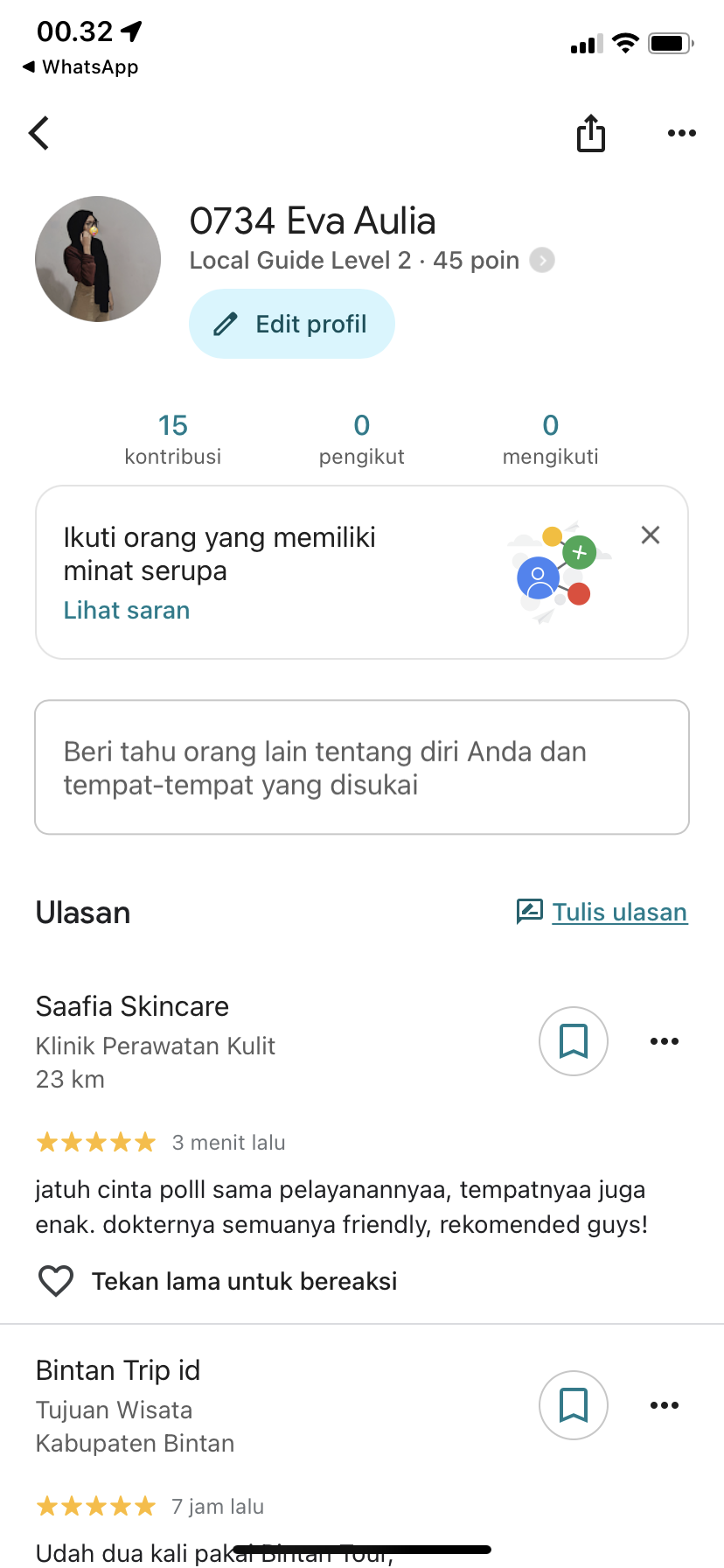Screen dimensions: 724x1568
Task: Open Bintan Trip id review
Action: click(x=118, y=1370)
